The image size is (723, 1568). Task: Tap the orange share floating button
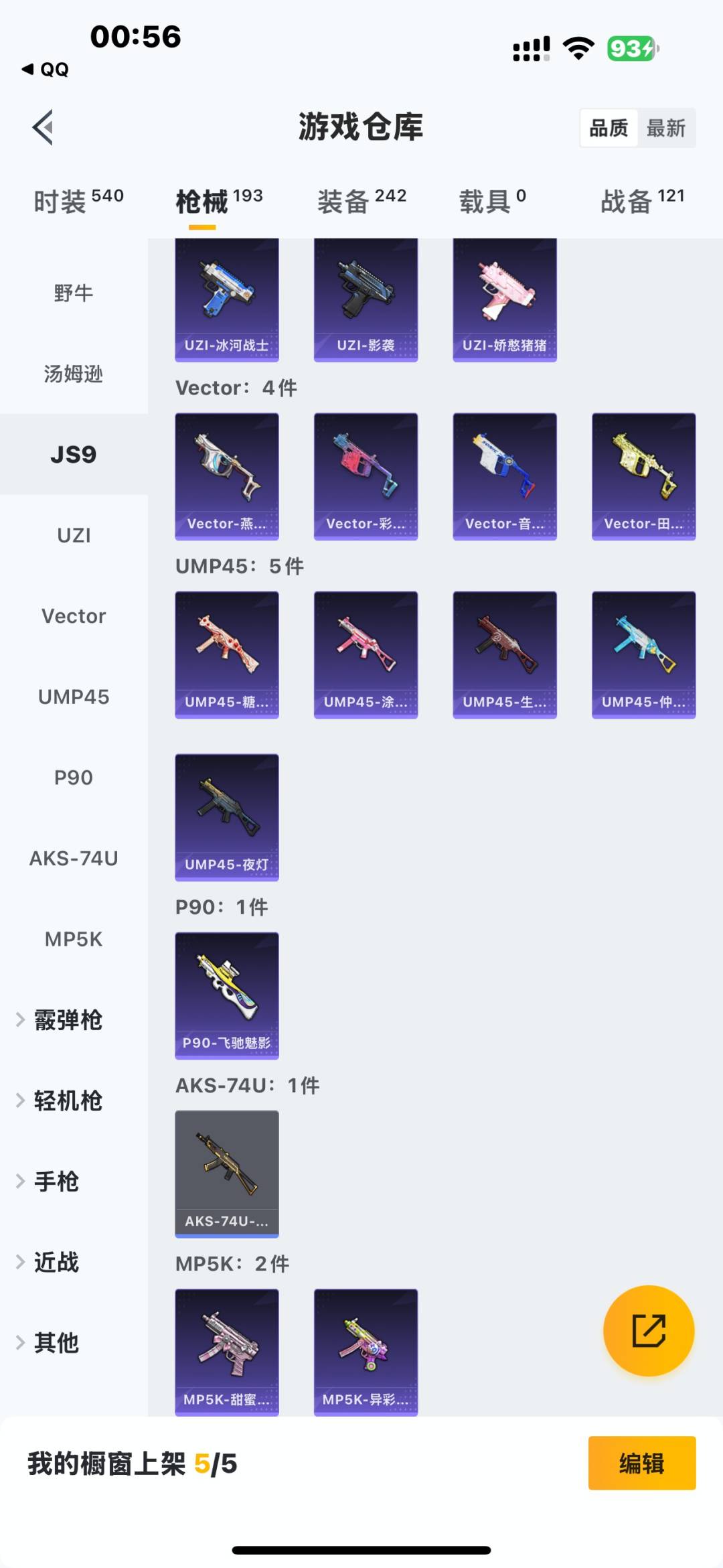point(648,1330)
